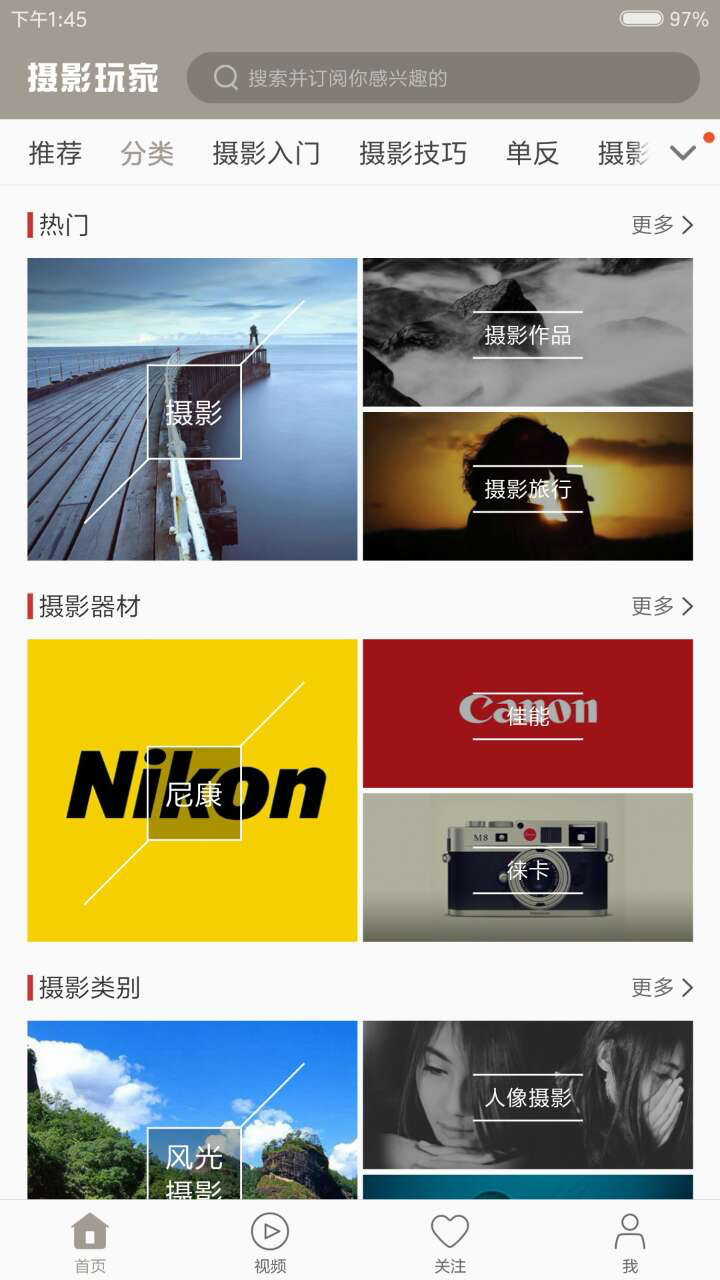Open the 摄影作品 tile
Viewport: 720px width, 1280px height.
pos(527,333)
